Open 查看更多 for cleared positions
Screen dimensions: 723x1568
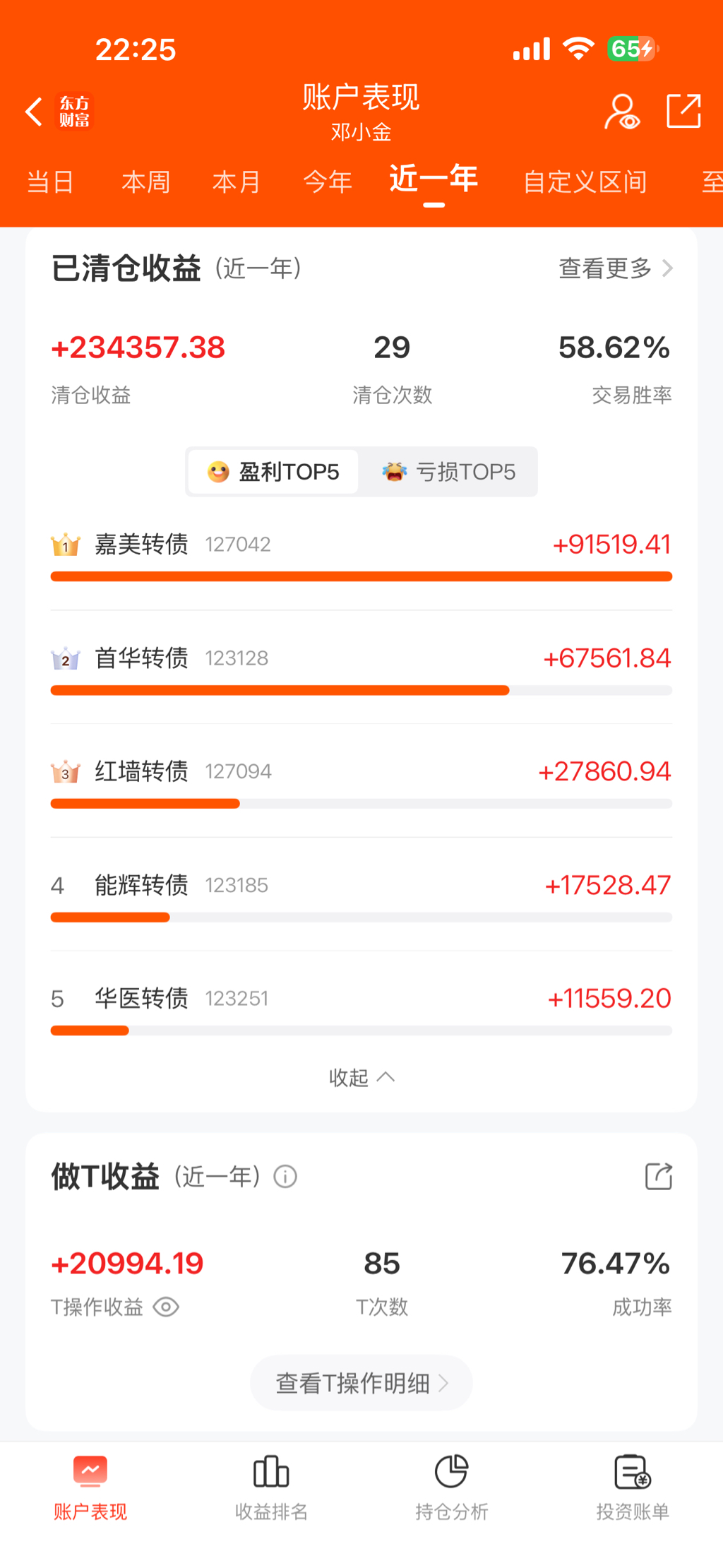click(615, 268)
